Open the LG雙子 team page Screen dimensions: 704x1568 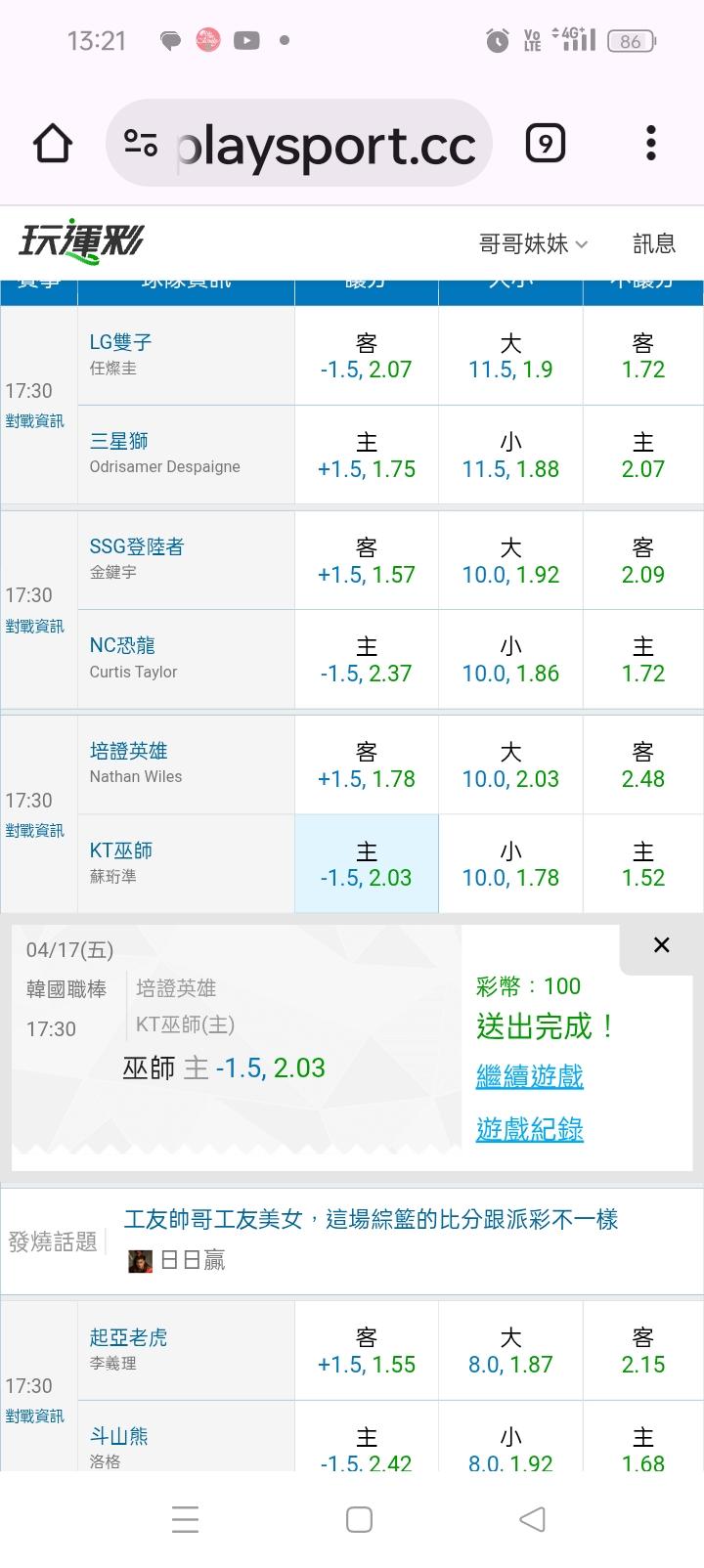(120, 342)
